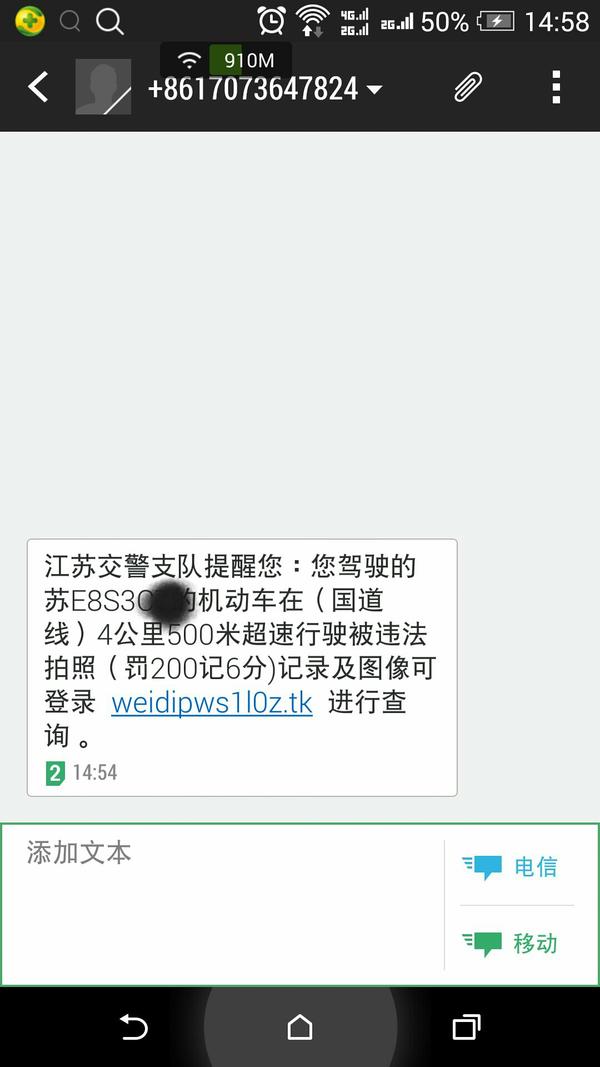Open the recent apps view
This screenshot has height=1067, width=600.
coord(466,1027)
